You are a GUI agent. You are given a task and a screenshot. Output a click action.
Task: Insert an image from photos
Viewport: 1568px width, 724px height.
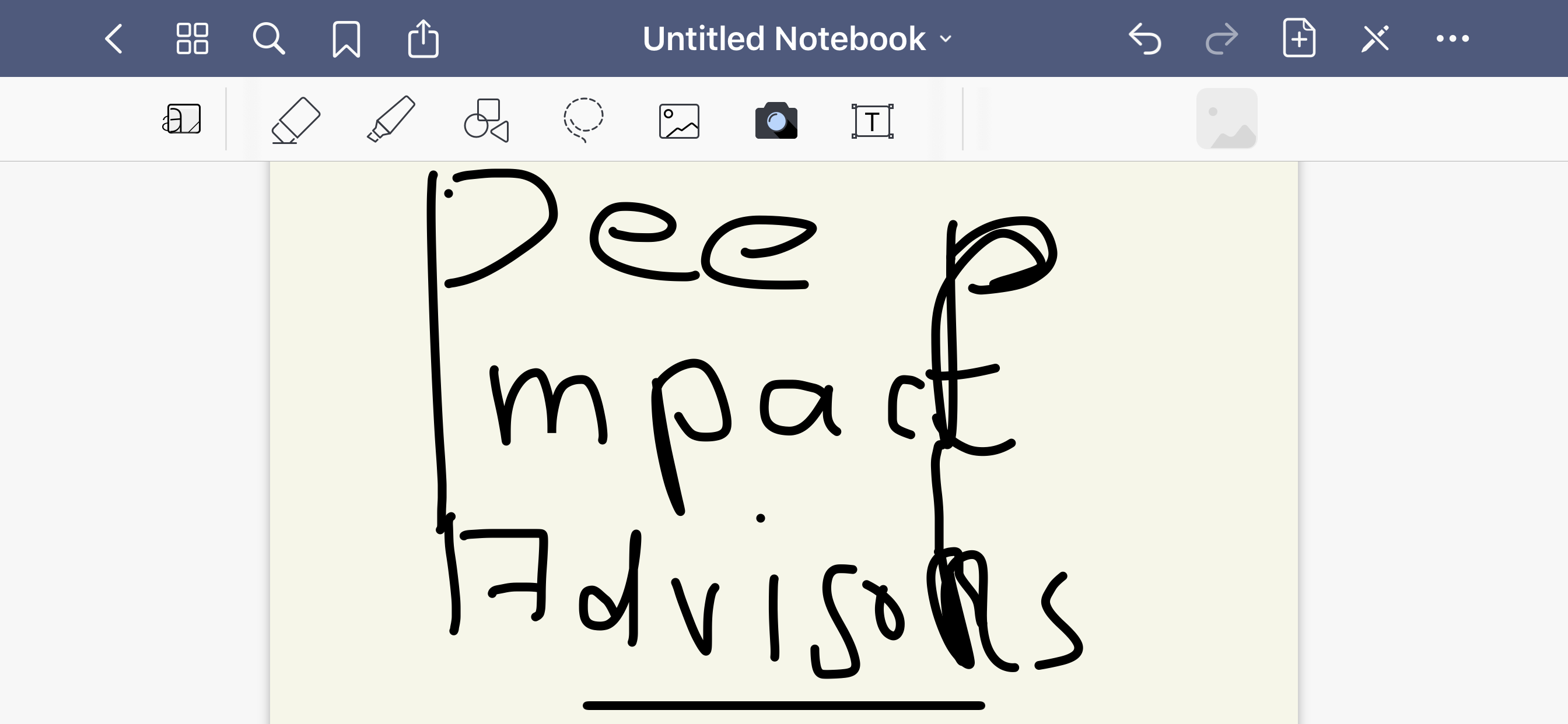click(678, 121)
